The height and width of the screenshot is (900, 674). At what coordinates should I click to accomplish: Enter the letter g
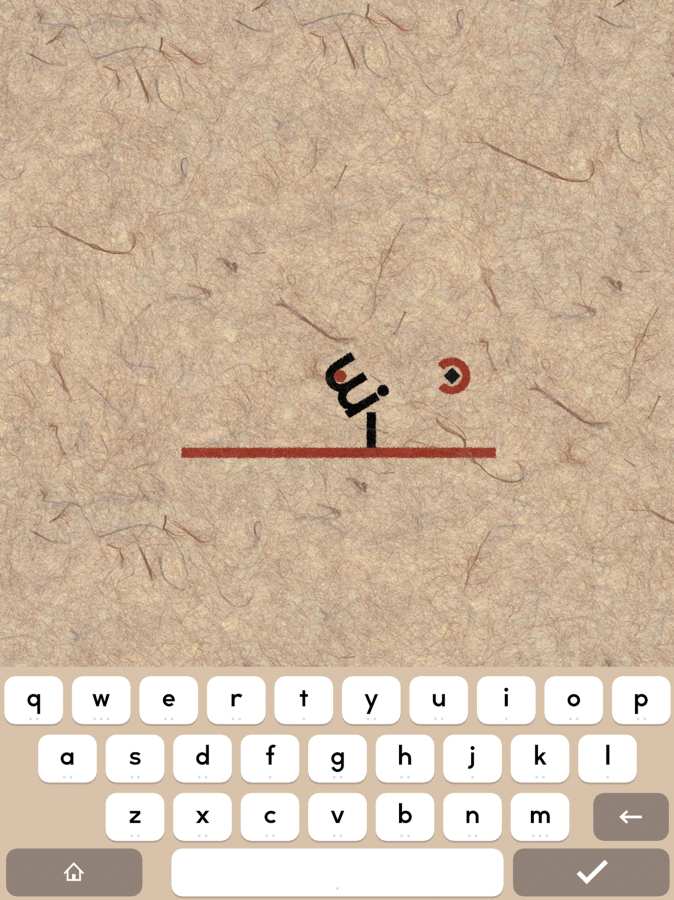click(x=337, y=758)
